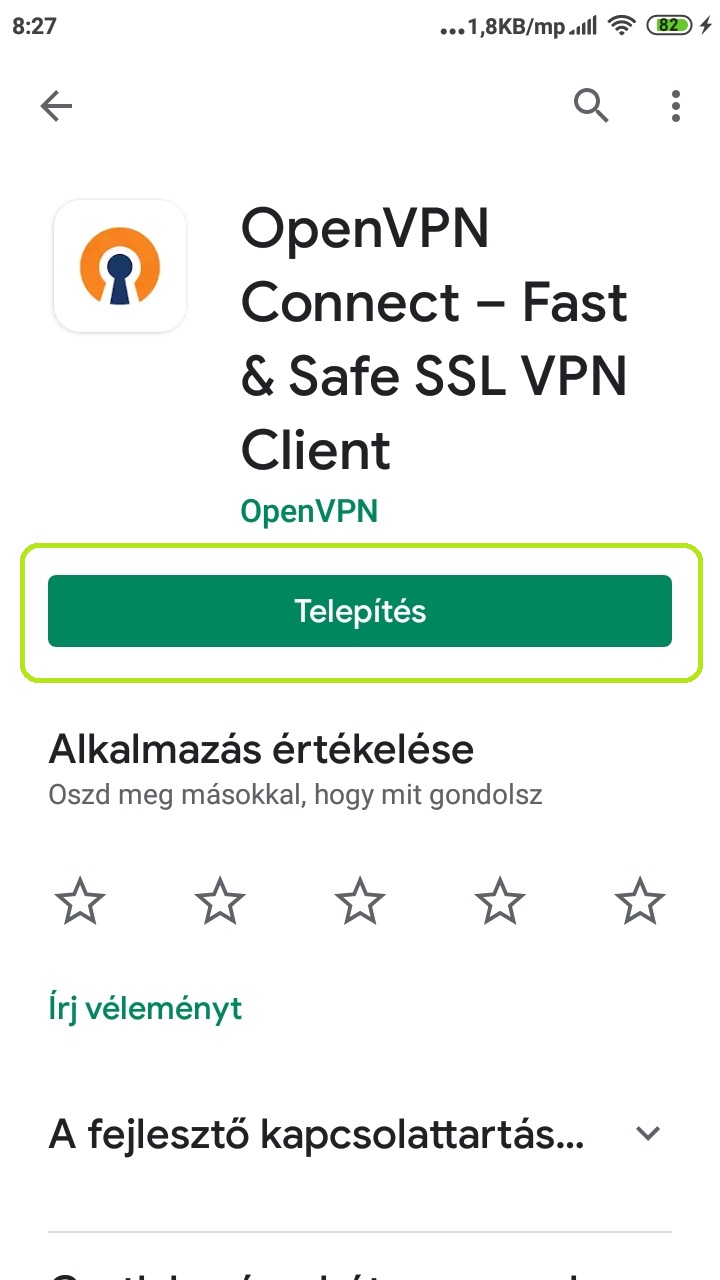Viewport: 720px width, 1280px height.
Task: Rate the app five stars
Action: [x=639, y=902]
